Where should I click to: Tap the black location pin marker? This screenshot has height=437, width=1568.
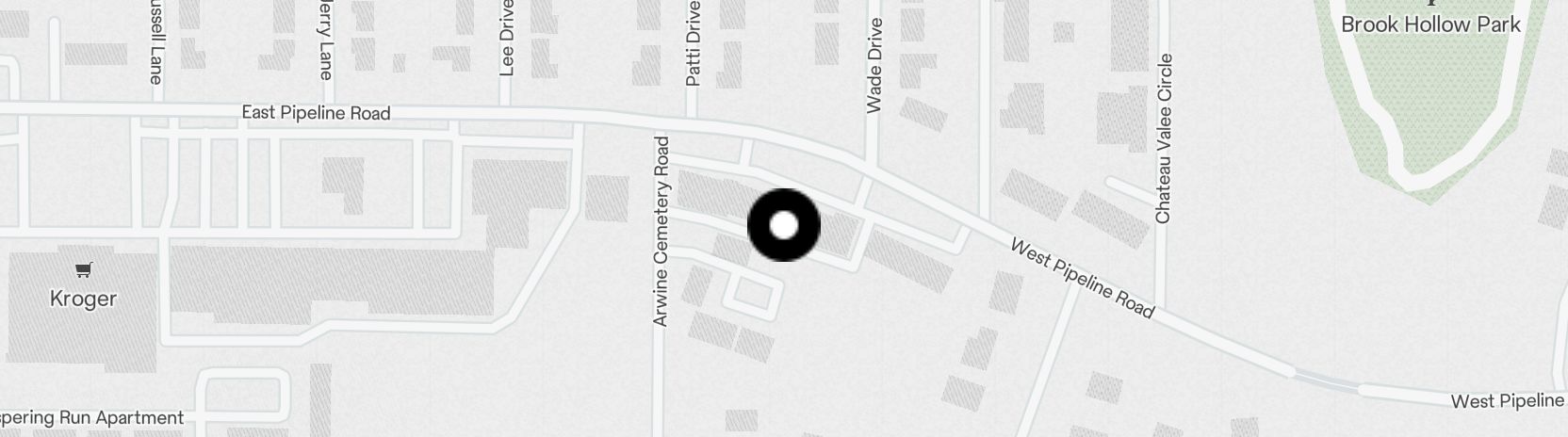783,225
